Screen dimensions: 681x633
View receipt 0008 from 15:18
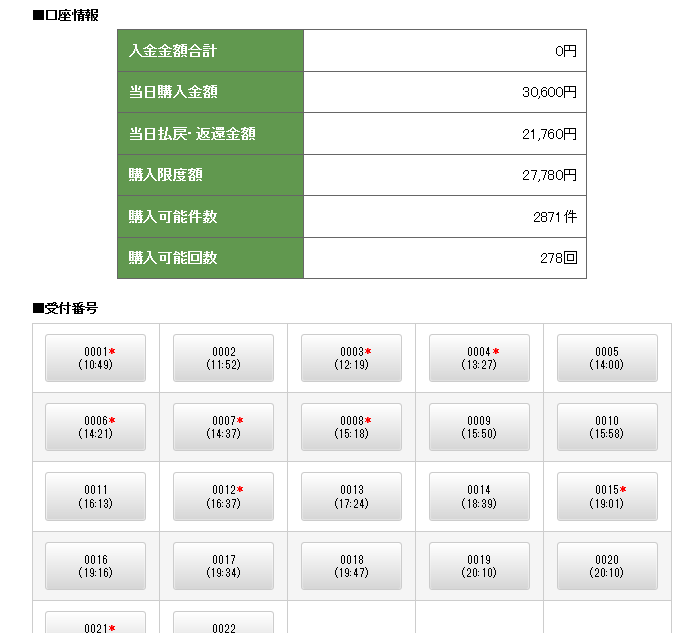click(351, 427)
